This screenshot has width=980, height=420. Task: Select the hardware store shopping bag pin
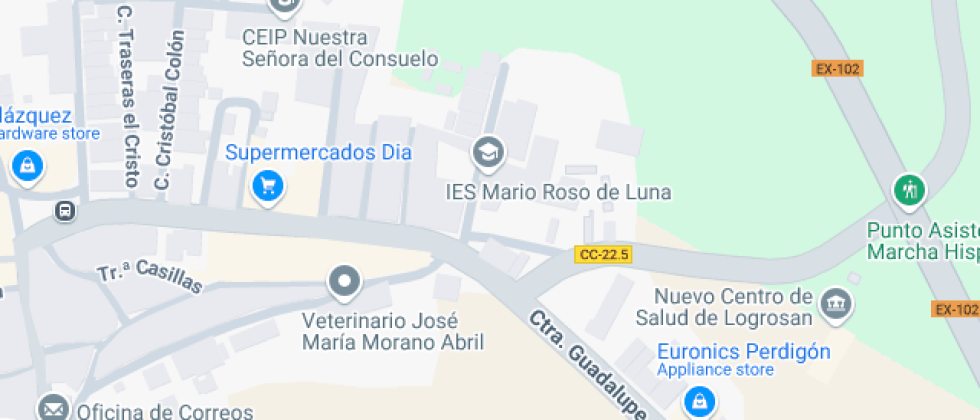pos(26,164)
